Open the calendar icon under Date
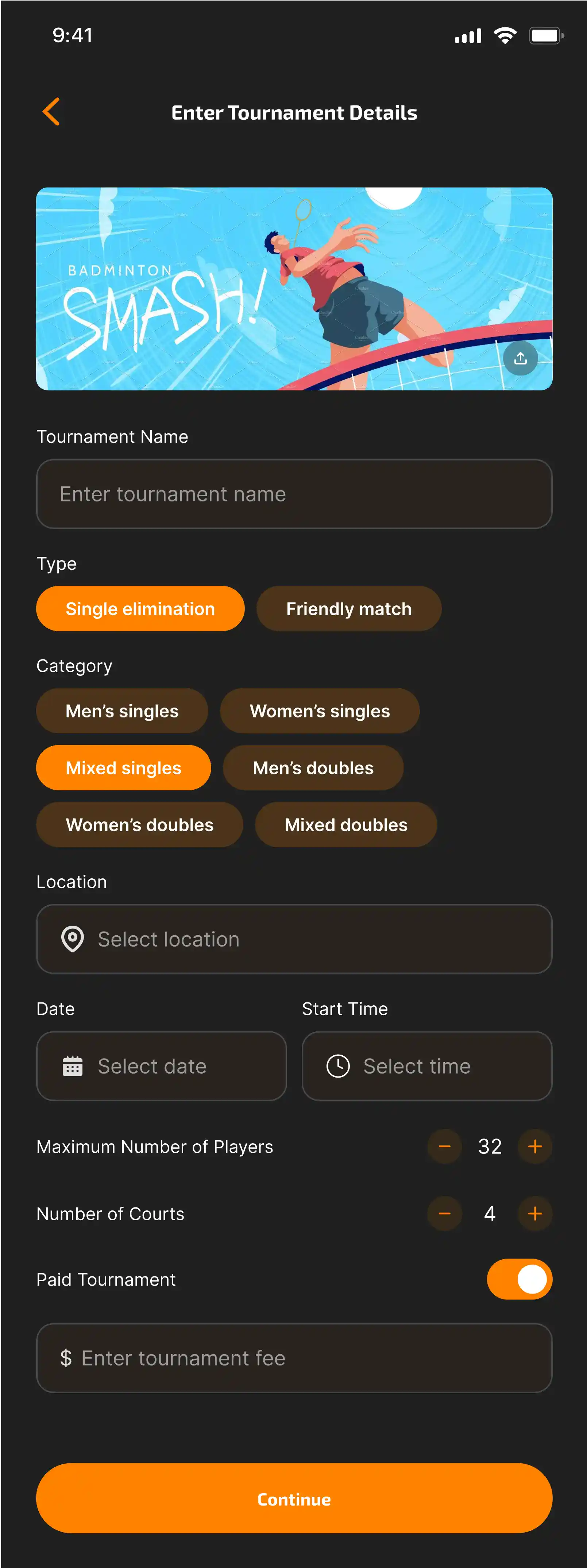The height and width of the screenshot is (1568, 587). point(72,1066)
